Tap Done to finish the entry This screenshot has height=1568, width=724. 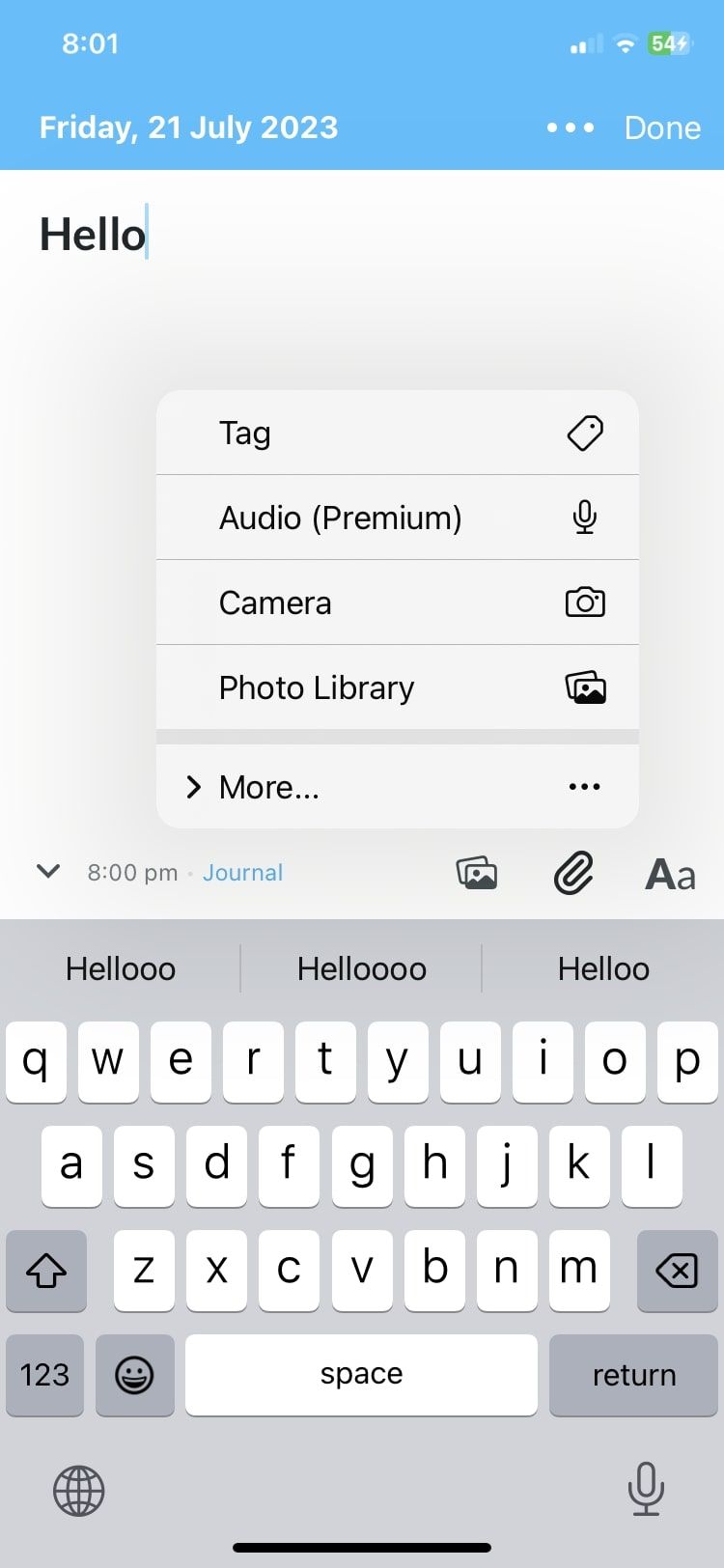[x=662, y=127]
